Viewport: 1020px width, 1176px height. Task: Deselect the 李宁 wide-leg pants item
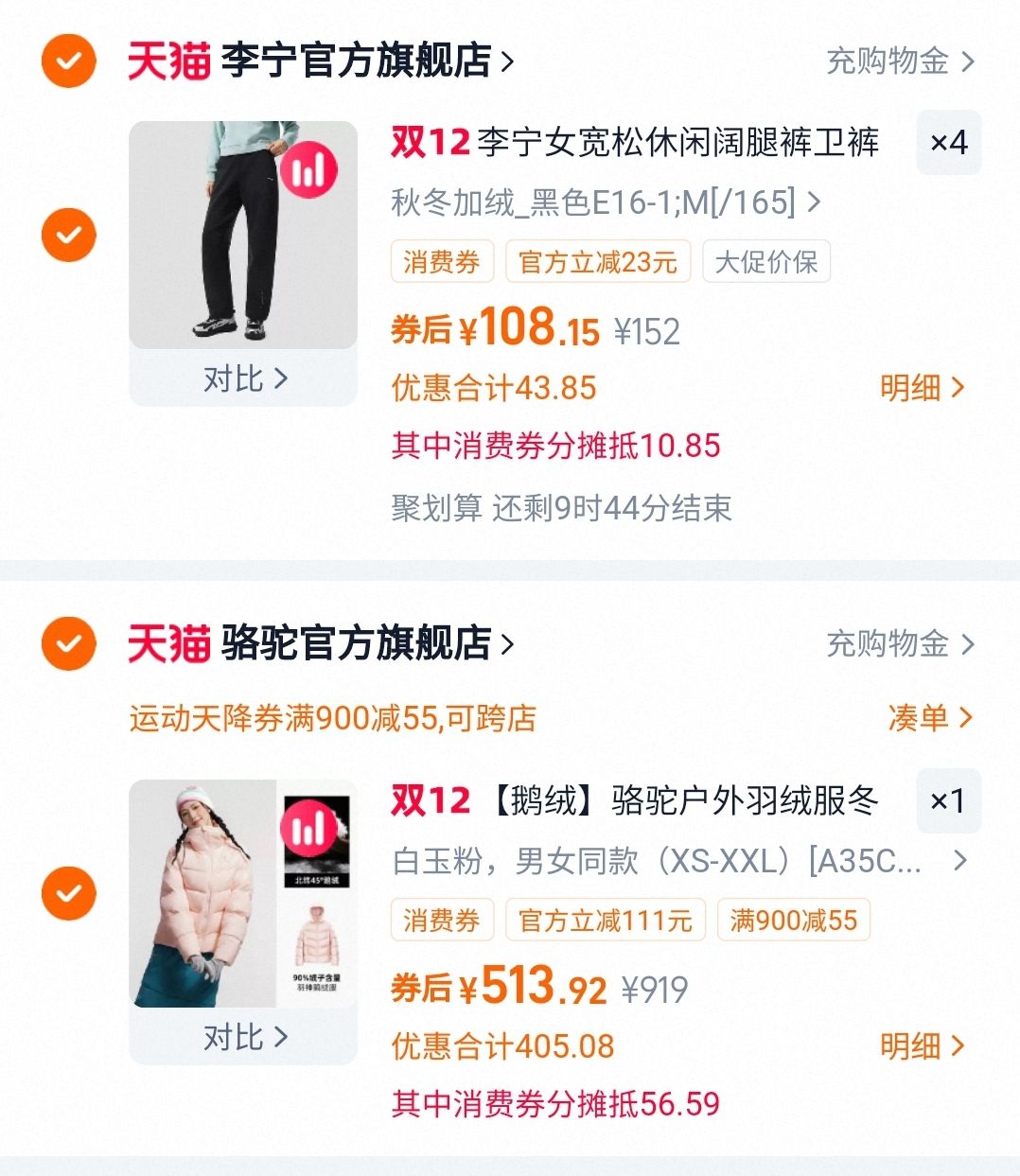[68, 235]
